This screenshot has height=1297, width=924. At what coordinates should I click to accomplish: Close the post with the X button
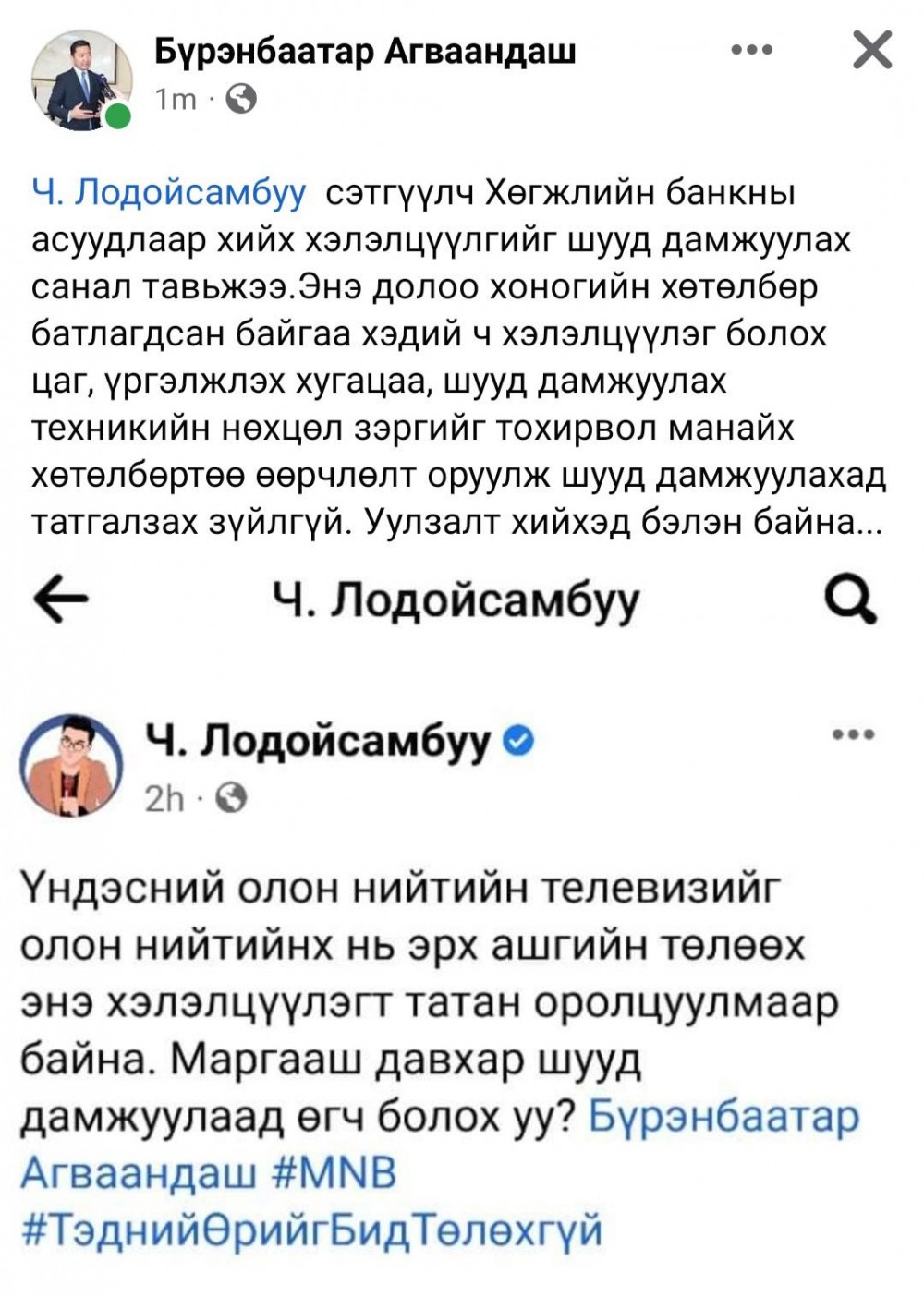[871, 51]
